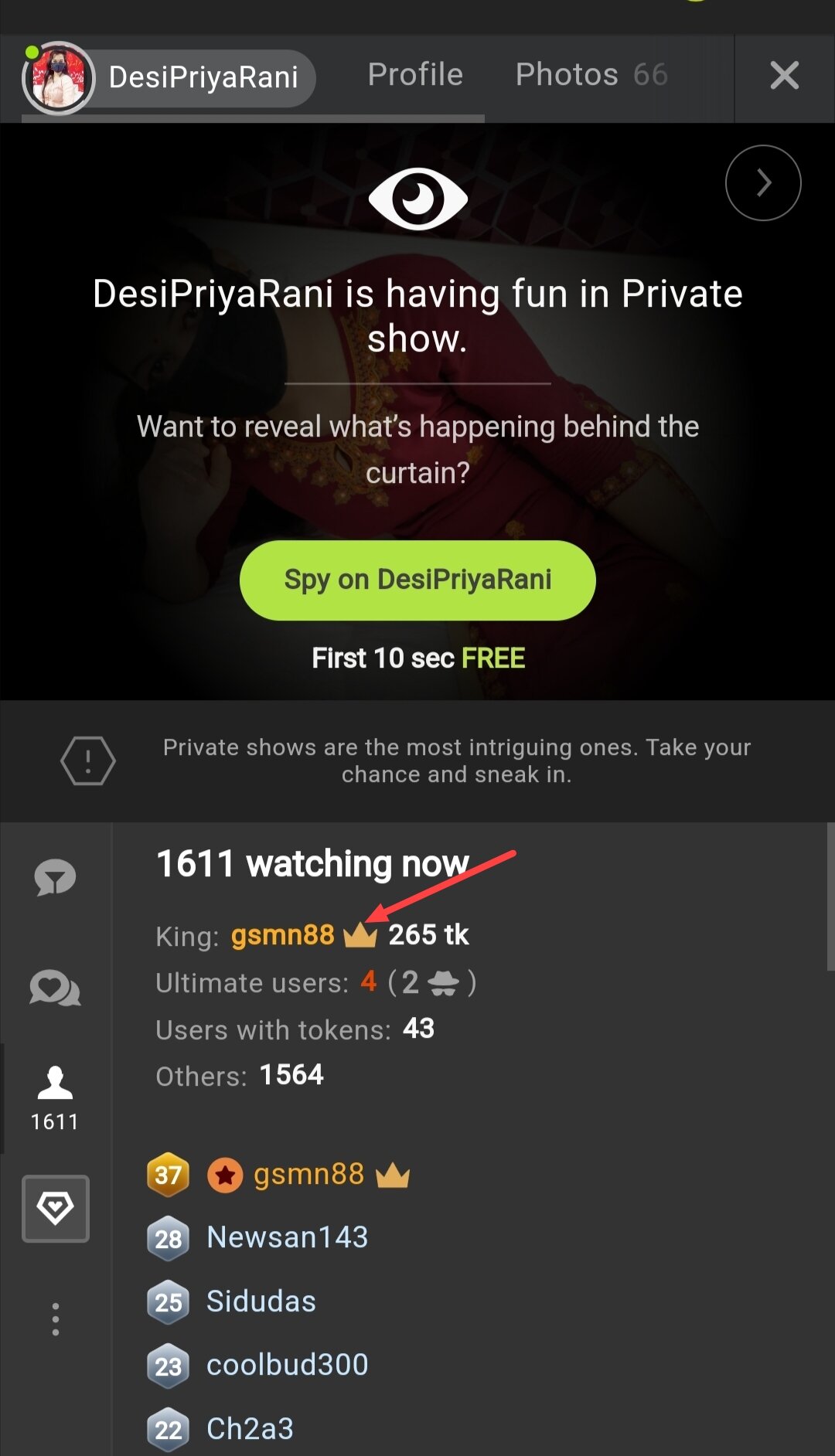
Task: Select the DesiPriyaRani avatar tab
Action: tap(169, 77)
